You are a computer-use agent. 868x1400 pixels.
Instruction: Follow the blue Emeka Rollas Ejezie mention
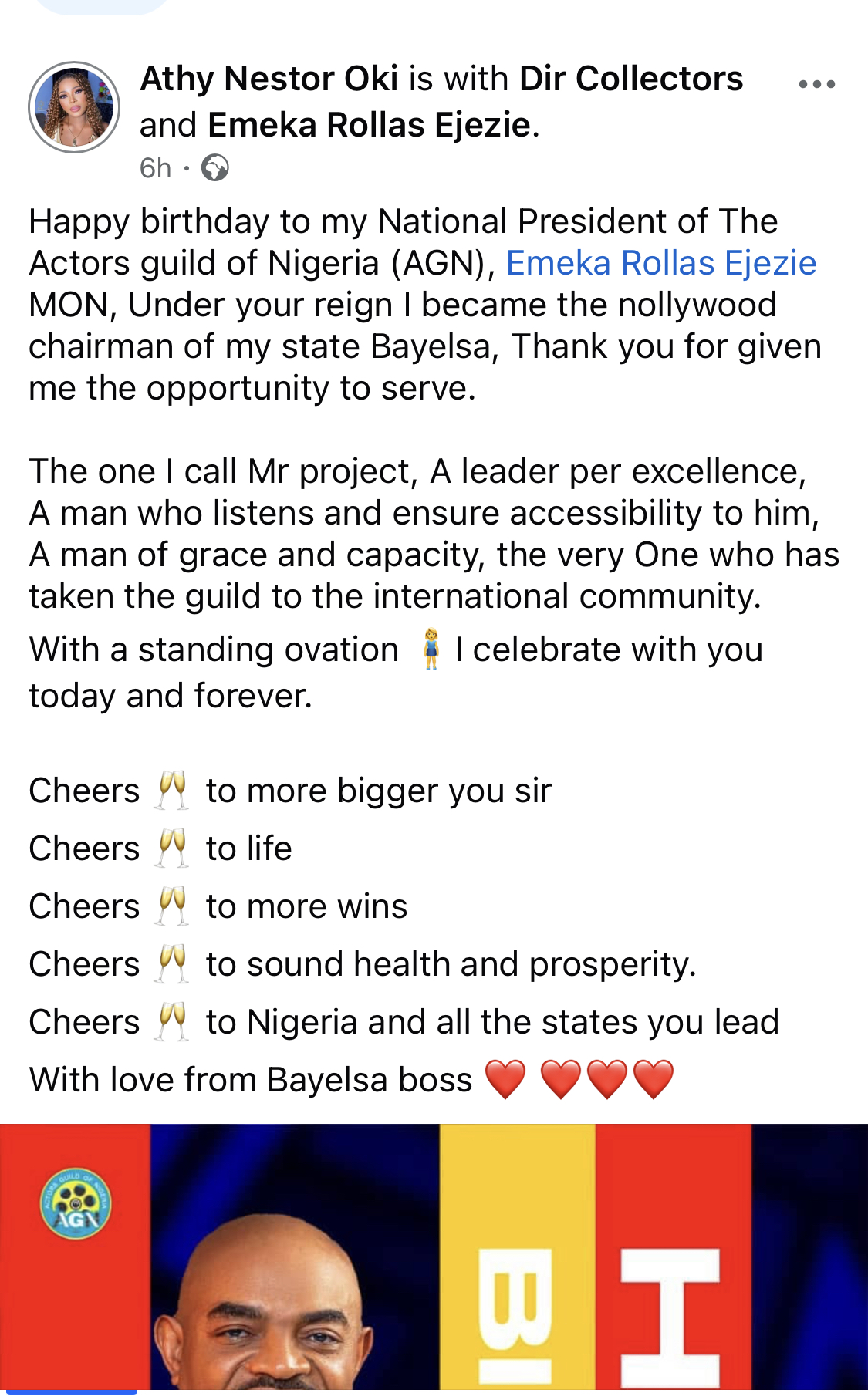point(660,264)
